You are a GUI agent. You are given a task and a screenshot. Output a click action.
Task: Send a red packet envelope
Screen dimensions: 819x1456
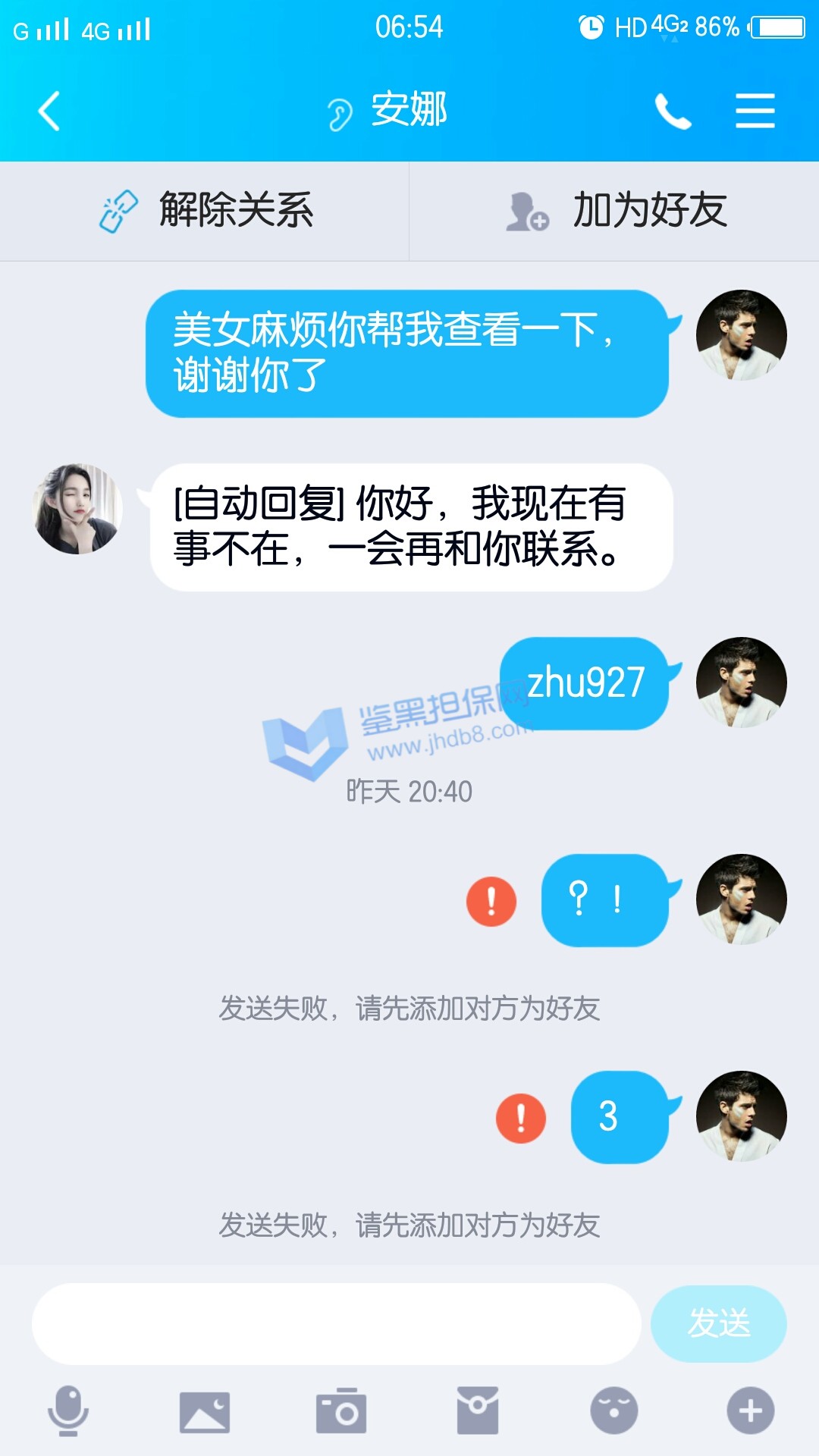pyautogui.click(x=478, y=1411)
